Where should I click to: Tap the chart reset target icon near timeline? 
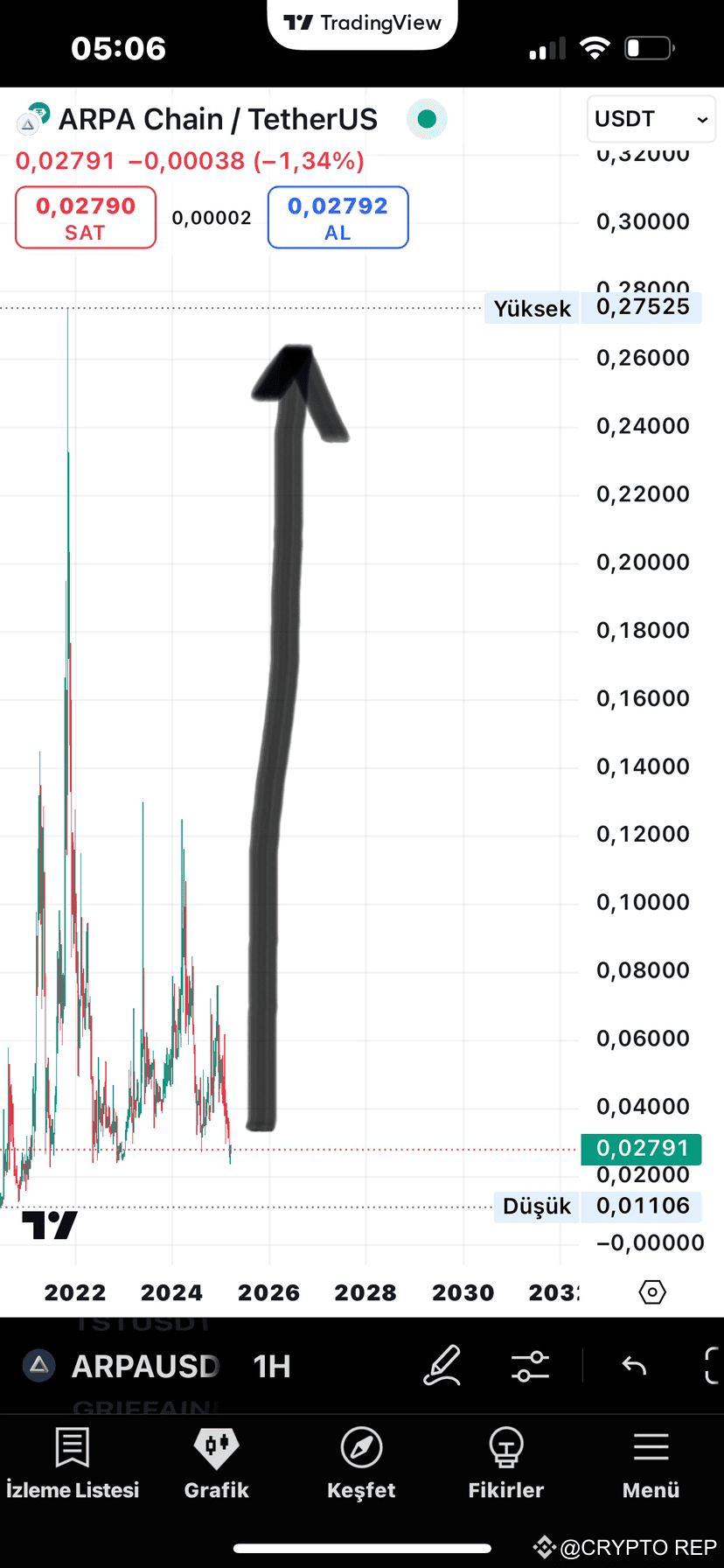(651, 1291)
